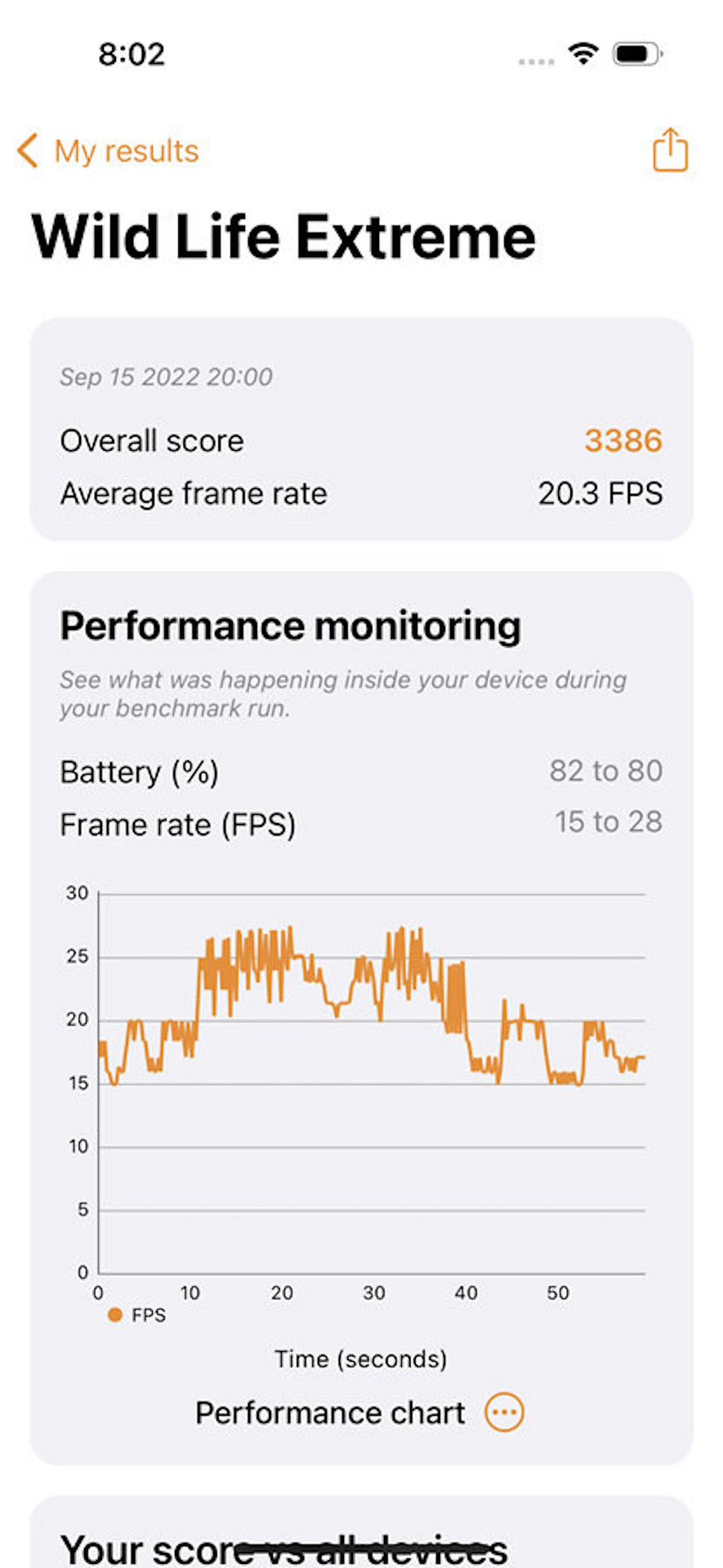Open the Performance chart options
Screen dimensions: 723x1568
(504, 1412)
